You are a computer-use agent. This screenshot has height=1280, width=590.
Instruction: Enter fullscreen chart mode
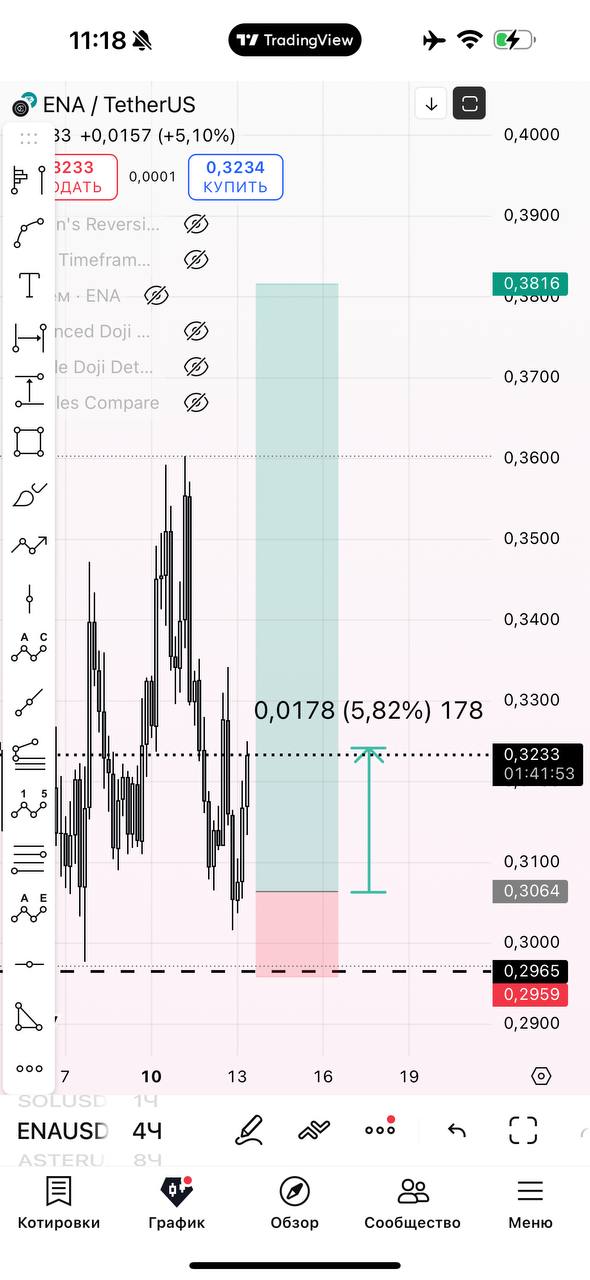pyautogui.click(x=523, y=1130)
